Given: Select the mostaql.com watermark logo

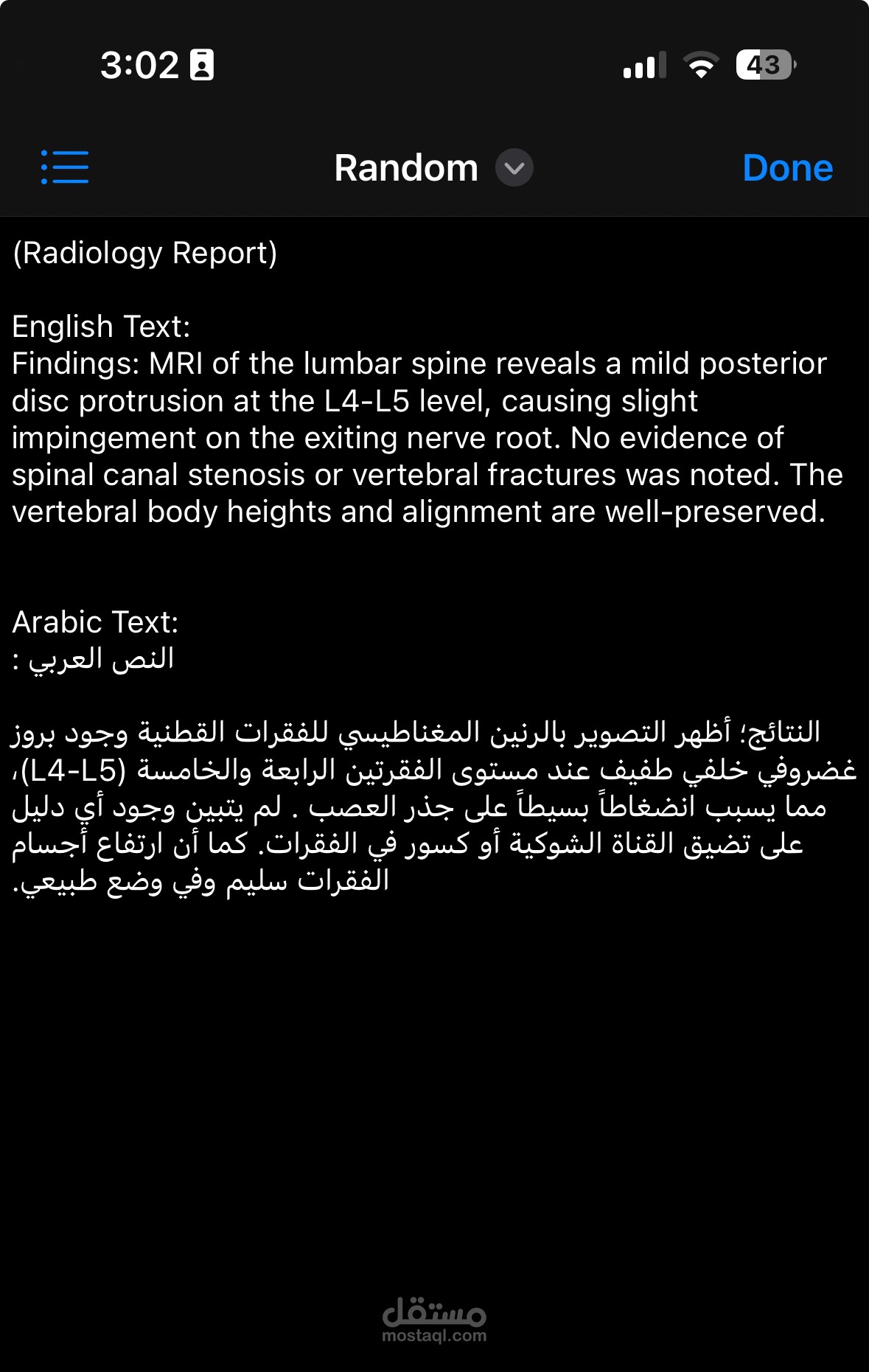Looking at the screenshot, I should point(433,1320).
